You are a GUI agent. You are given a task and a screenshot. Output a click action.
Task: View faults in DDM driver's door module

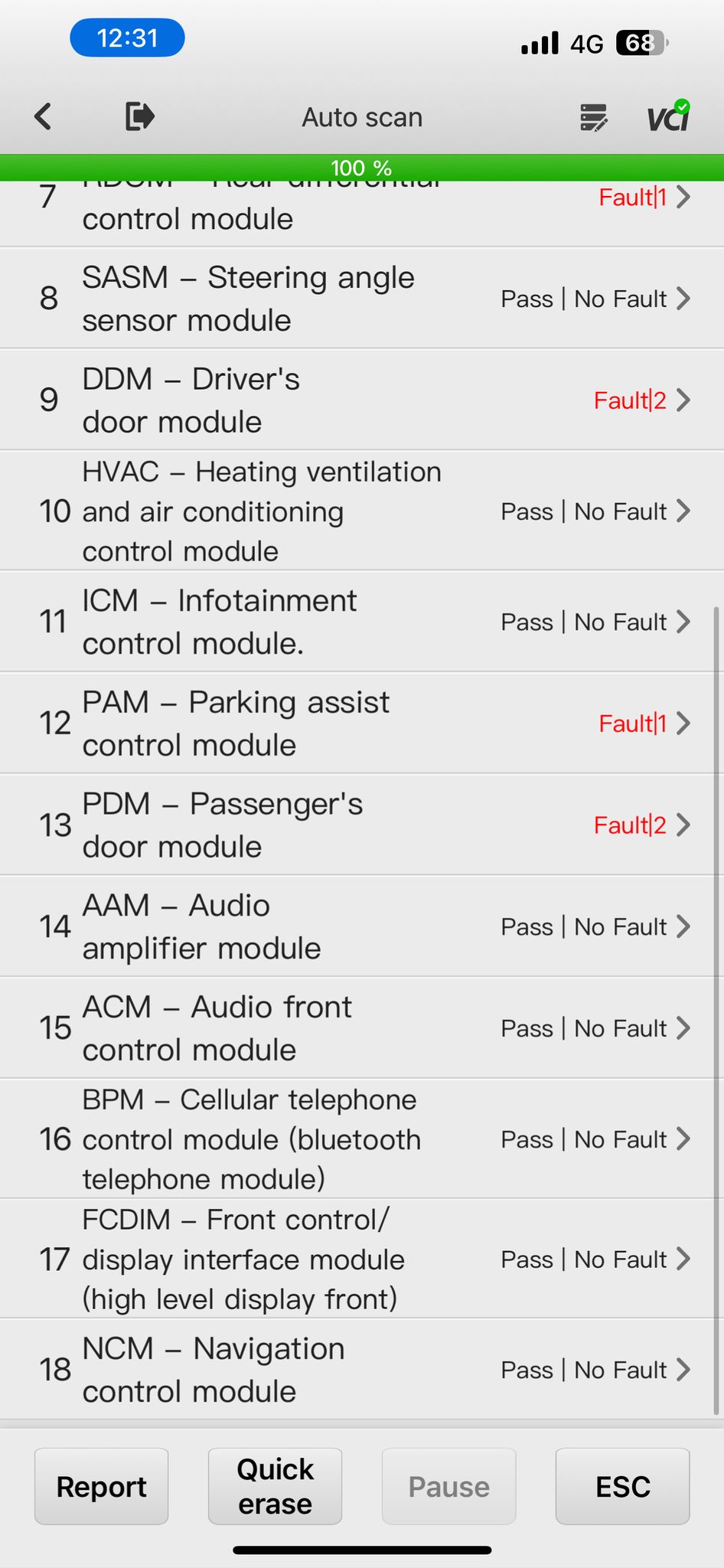(362, 400)
